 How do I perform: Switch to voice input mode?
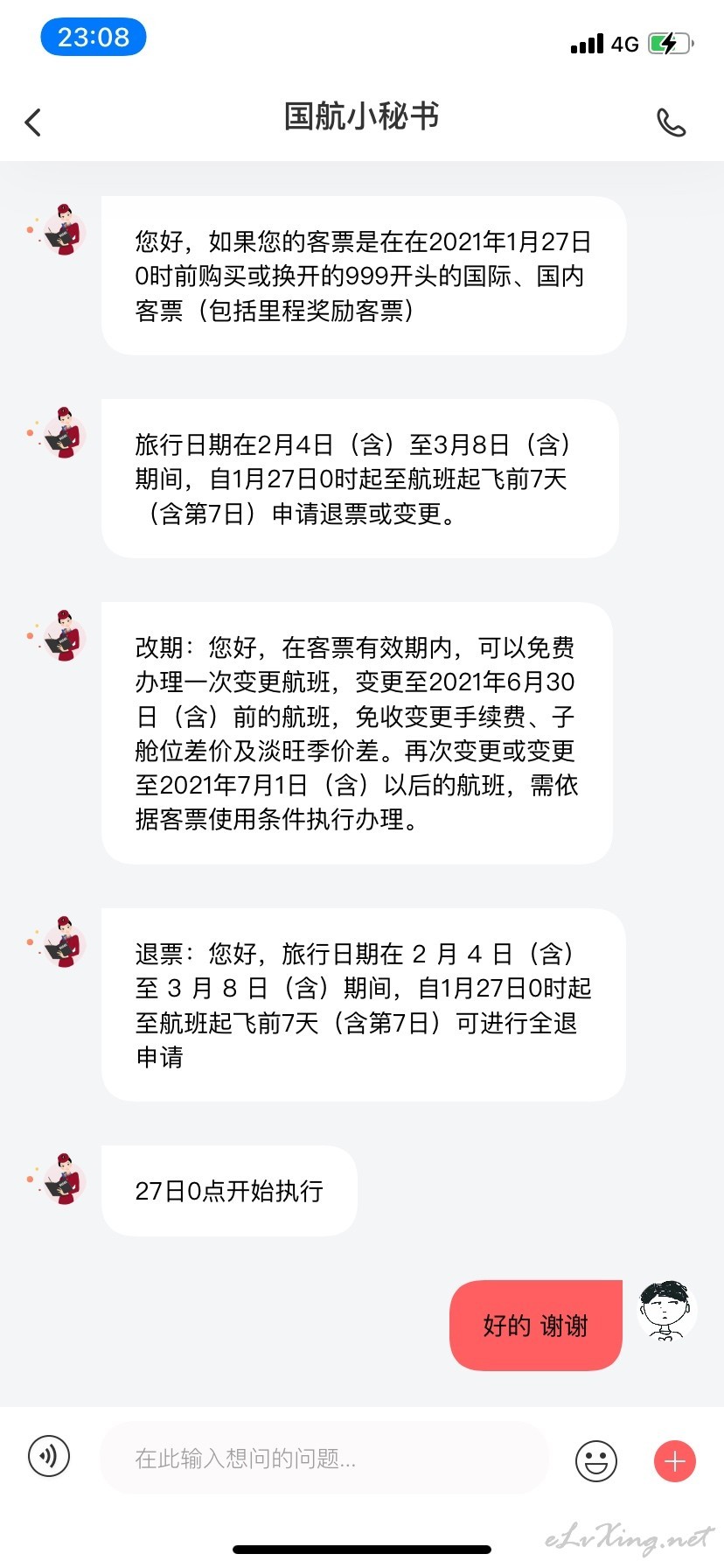49,1457
